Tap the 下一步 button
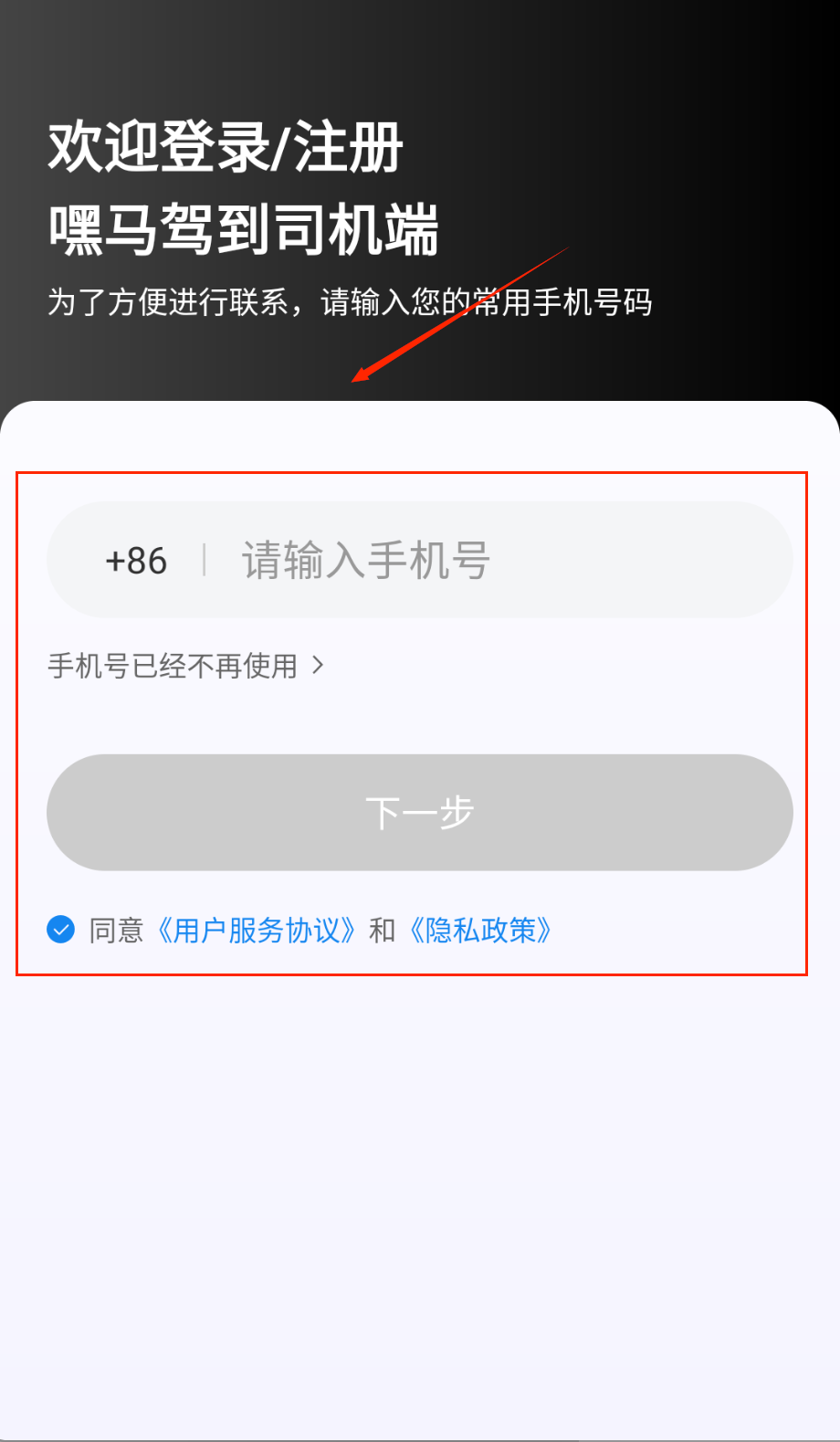This screenshot has height=1442, width=840. [419, 812]
